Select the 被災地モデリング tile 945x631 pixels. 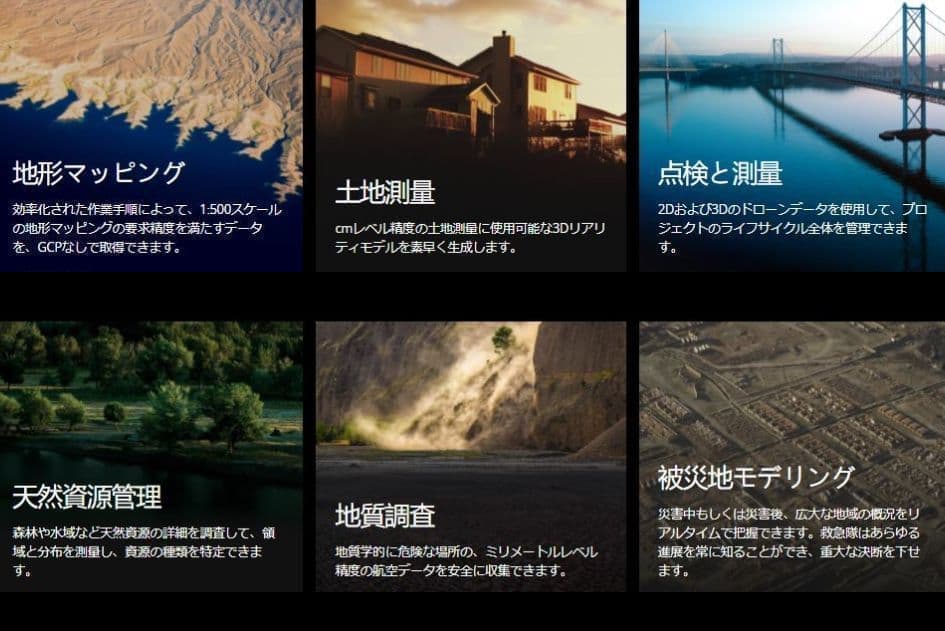pos(791,456)
